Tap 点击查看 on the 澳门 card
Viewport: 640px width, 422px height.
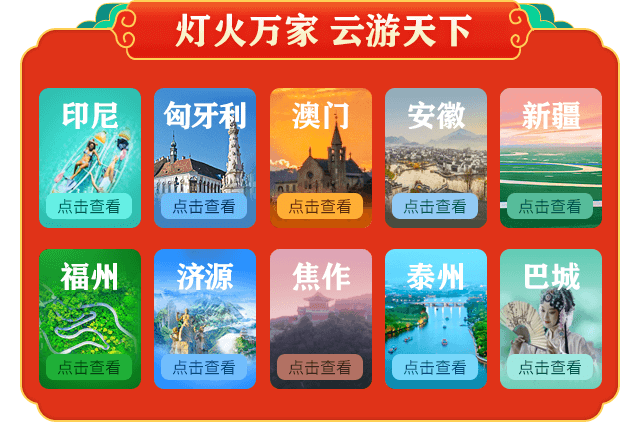(x=320, y=207)
